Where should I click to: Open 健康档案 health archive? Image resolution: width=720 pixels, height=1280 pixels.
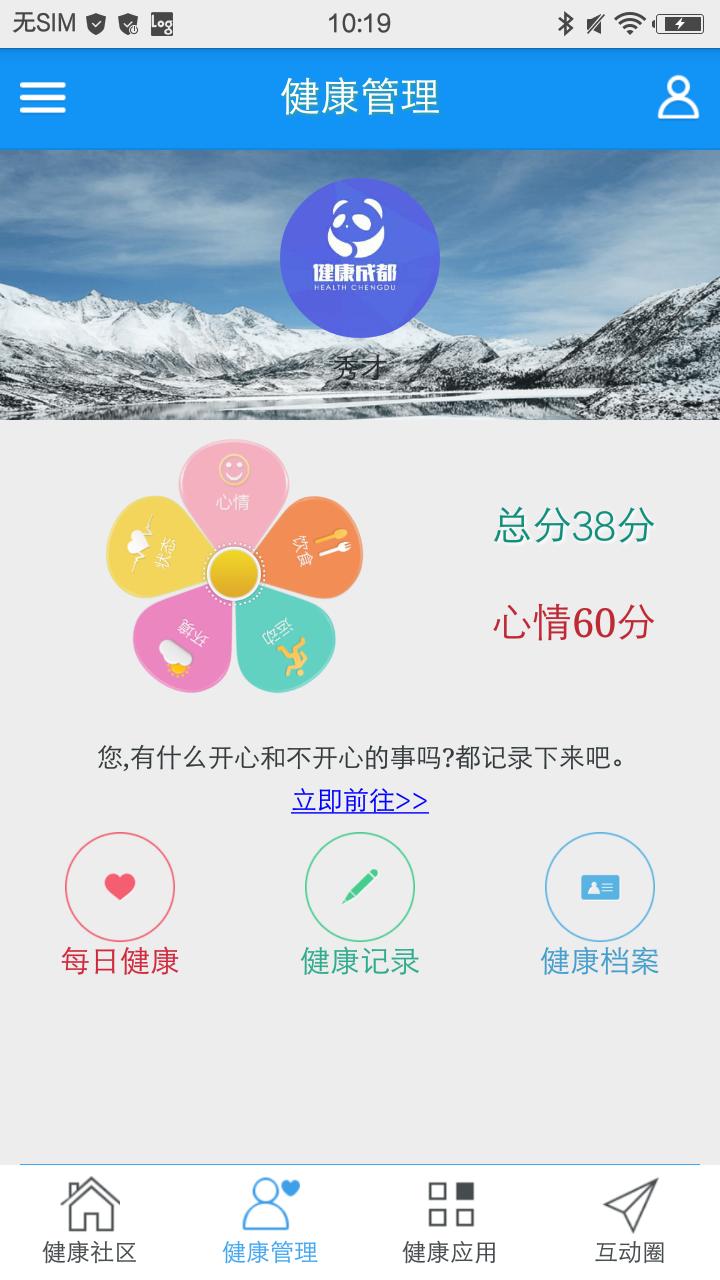[600, 905]
